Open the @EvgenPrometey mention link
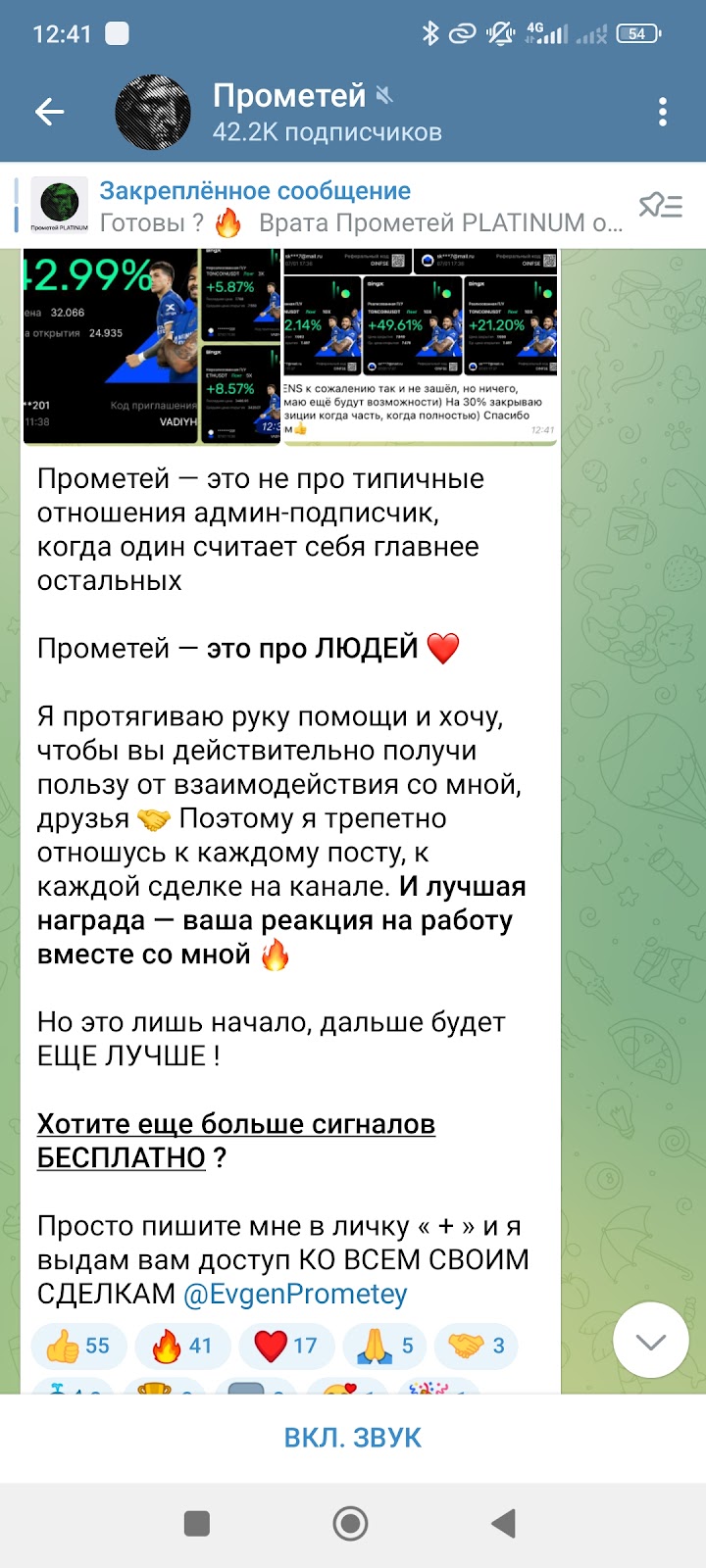 coord(295,1294)
